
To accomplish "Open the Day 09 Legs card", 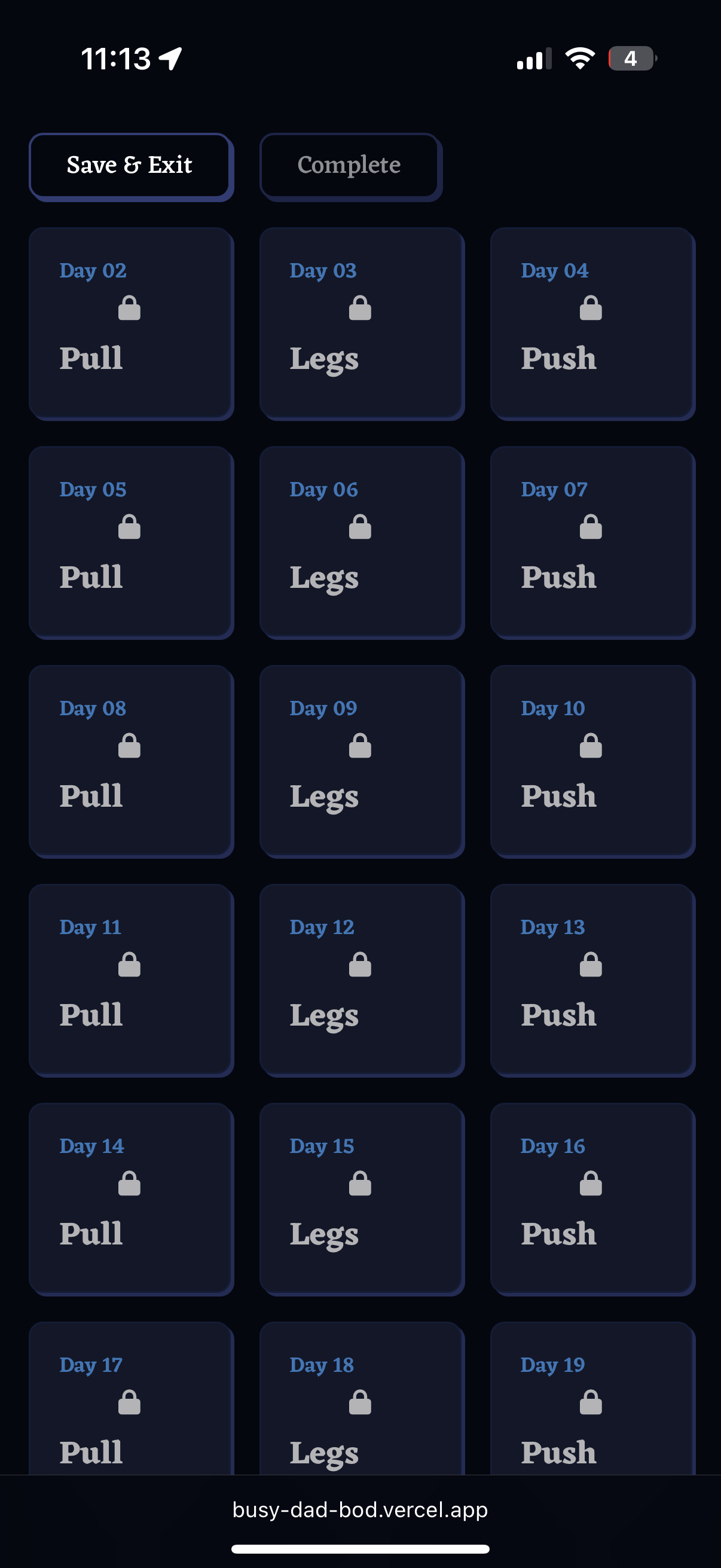I will (362, 761).
